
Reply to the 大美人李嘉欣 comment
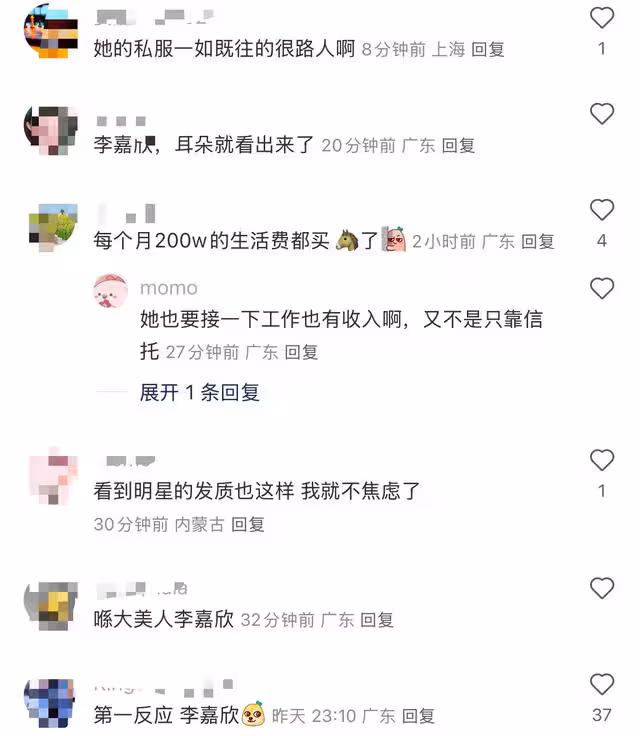(377, 620)
